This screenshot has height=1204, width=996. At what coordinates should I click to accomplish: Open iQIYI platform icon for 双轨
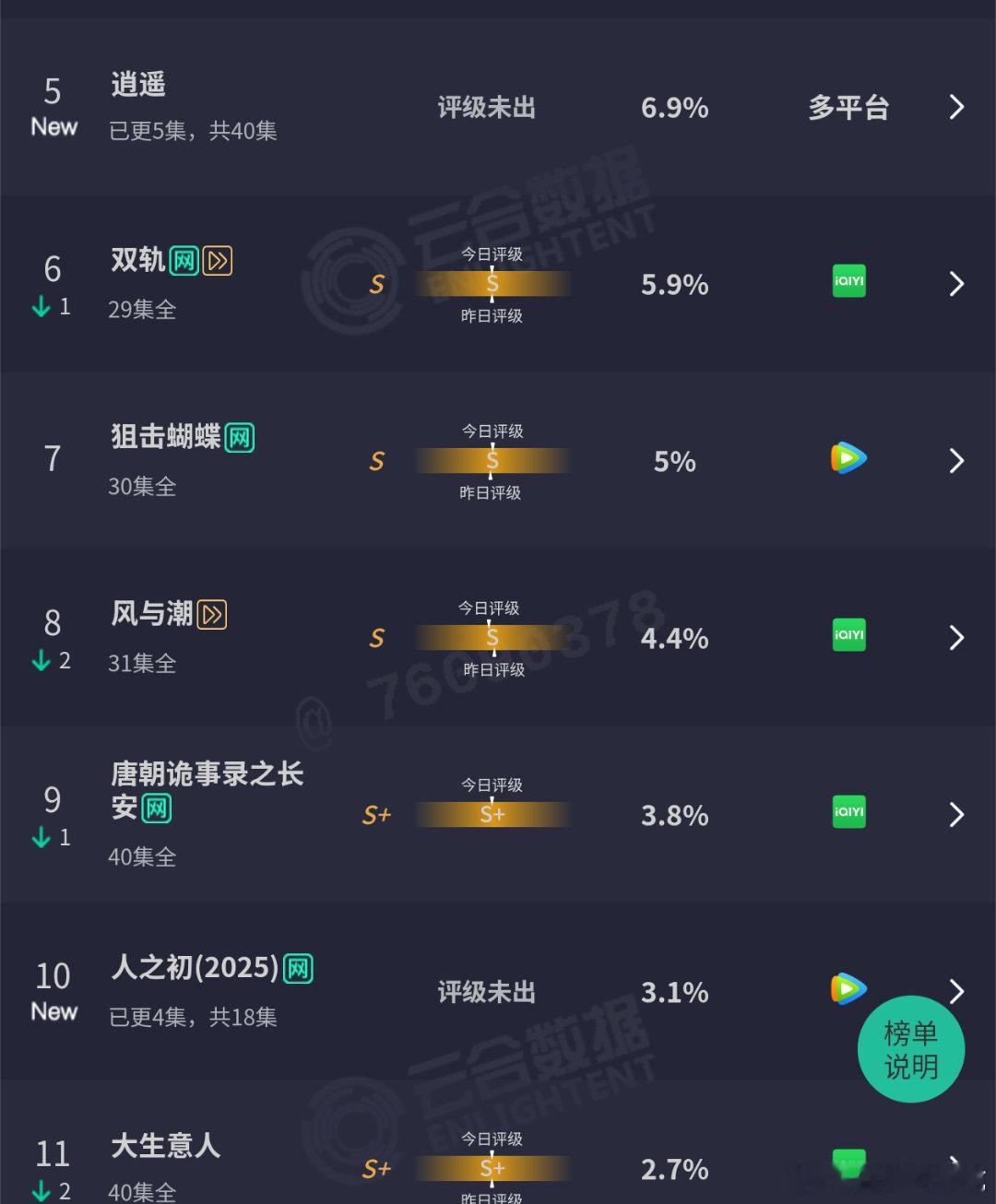[848, 281]
